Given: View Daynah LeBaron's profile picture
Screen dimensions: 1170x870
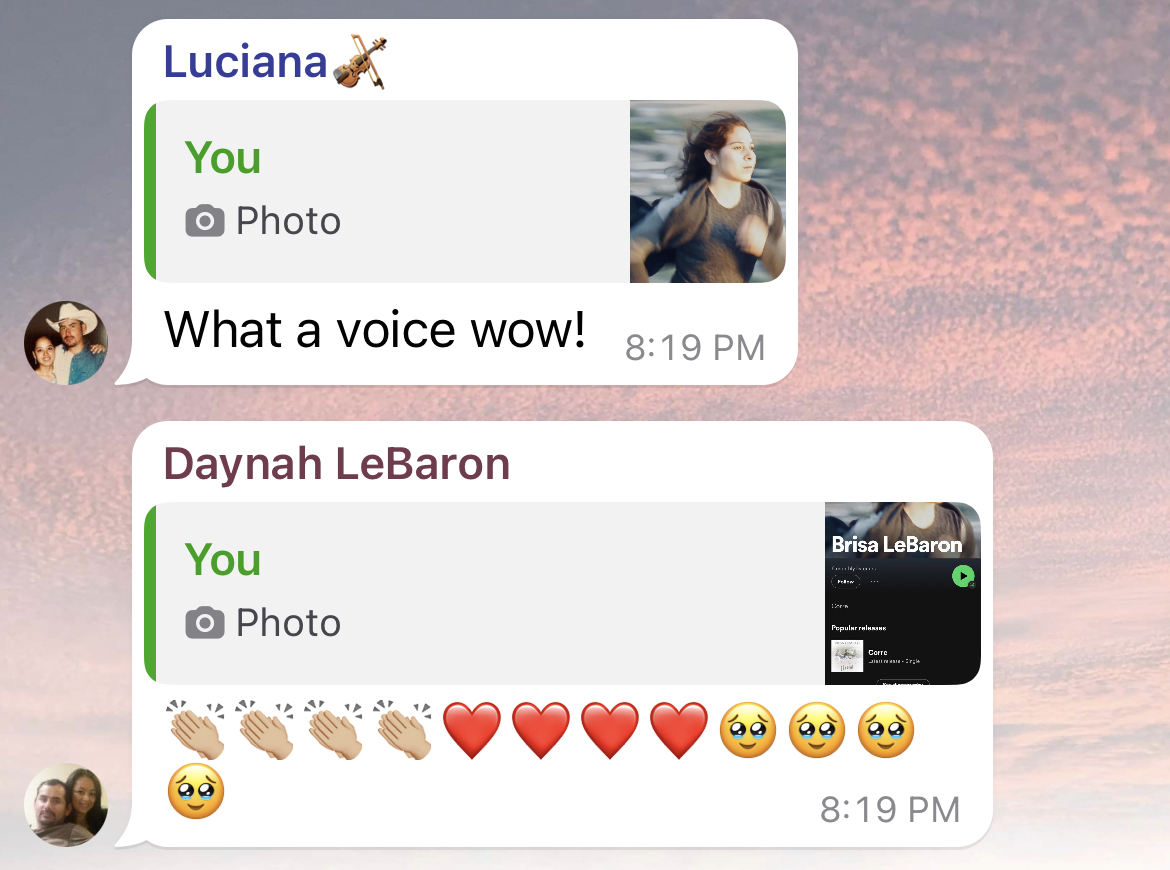Looking at the screenshot, I should coord(66,805).
